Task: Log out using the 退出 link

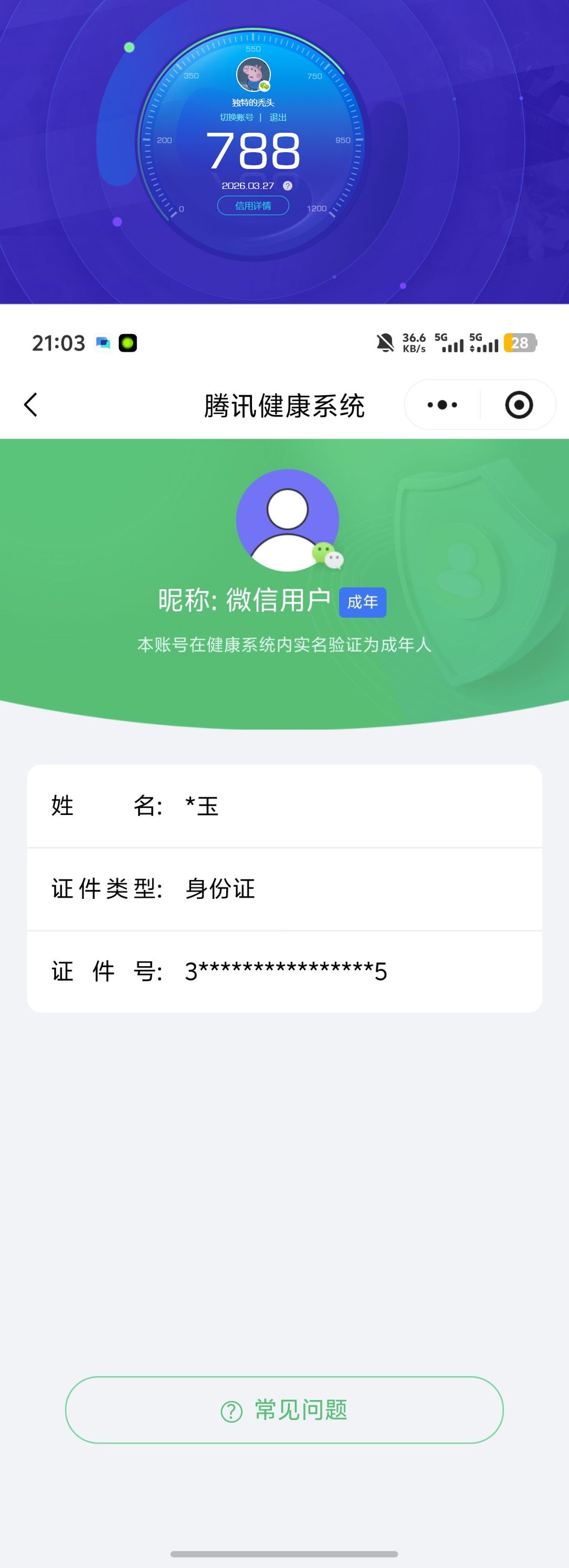Action: coord(279,117)
